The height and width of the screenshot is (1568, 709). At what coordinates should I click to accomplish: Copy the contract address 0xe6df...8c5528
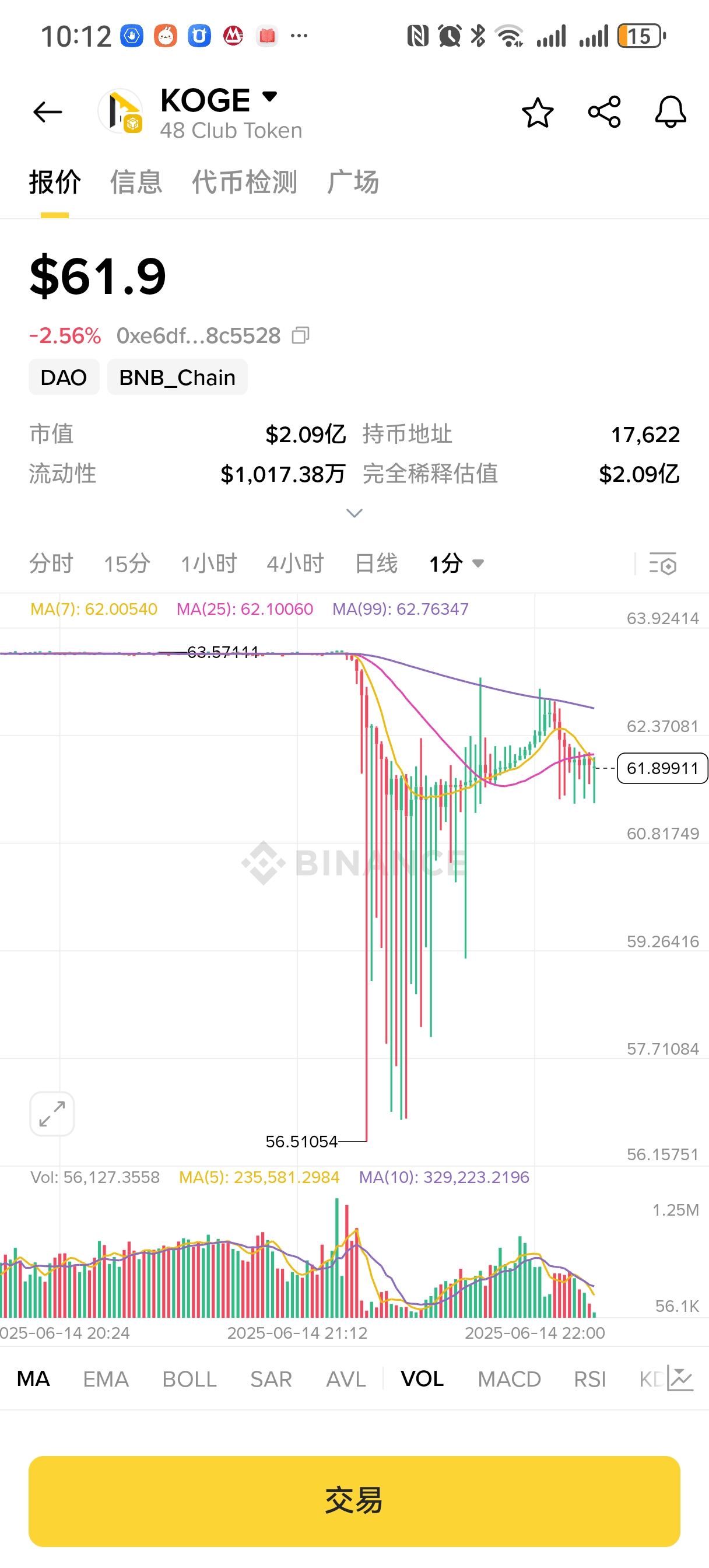click(301, 335)
